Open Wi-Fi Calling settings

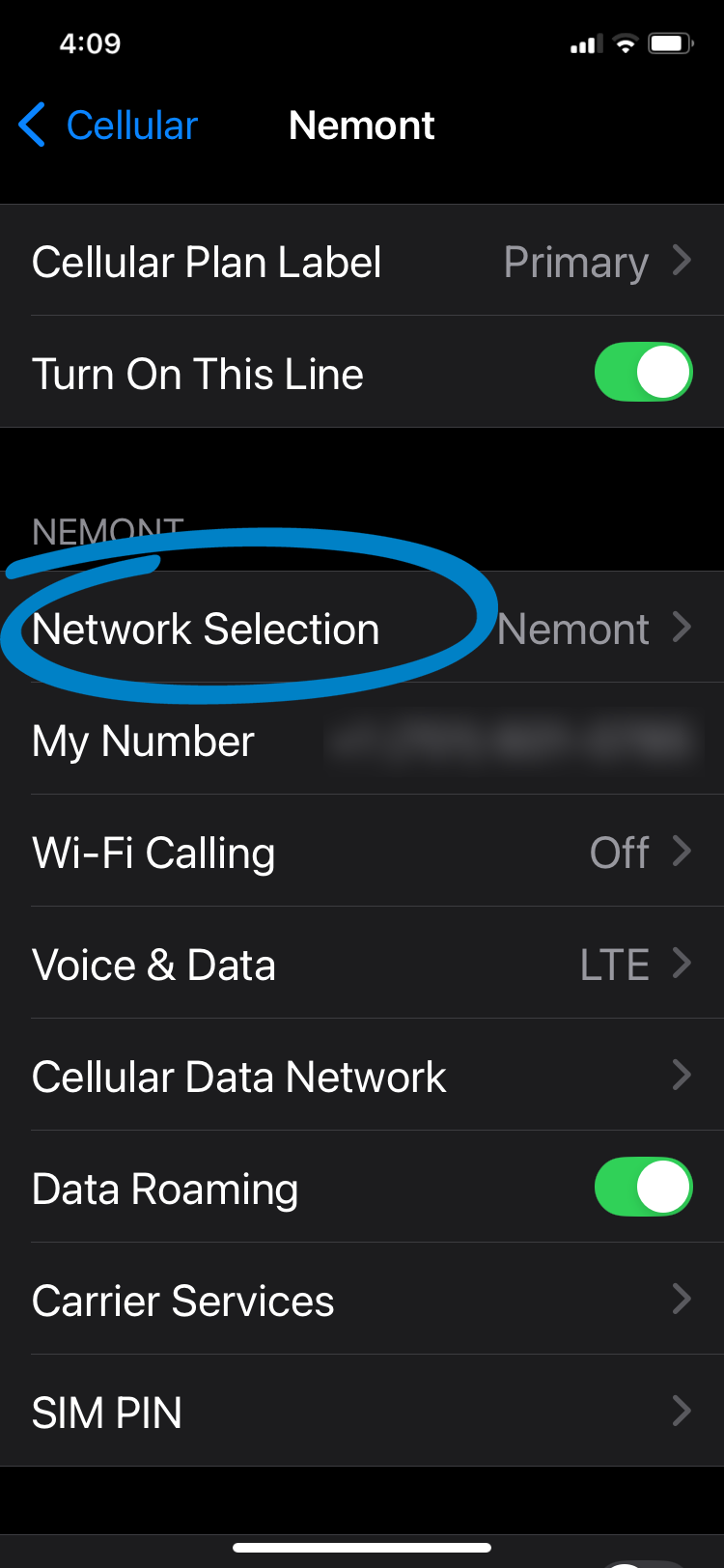[362, 852]
